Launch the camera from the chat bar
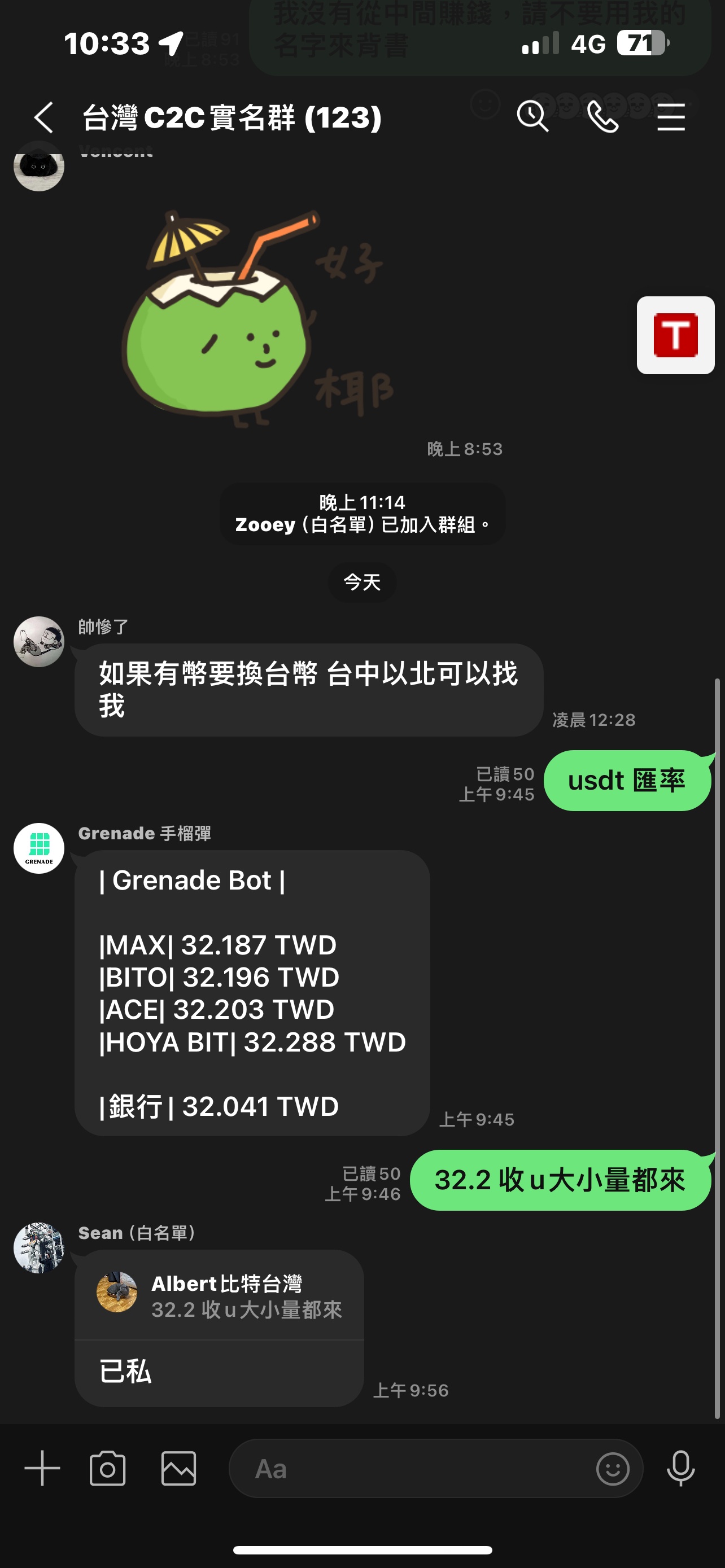Screen dimensions: 725x1568 [108, 1469]
